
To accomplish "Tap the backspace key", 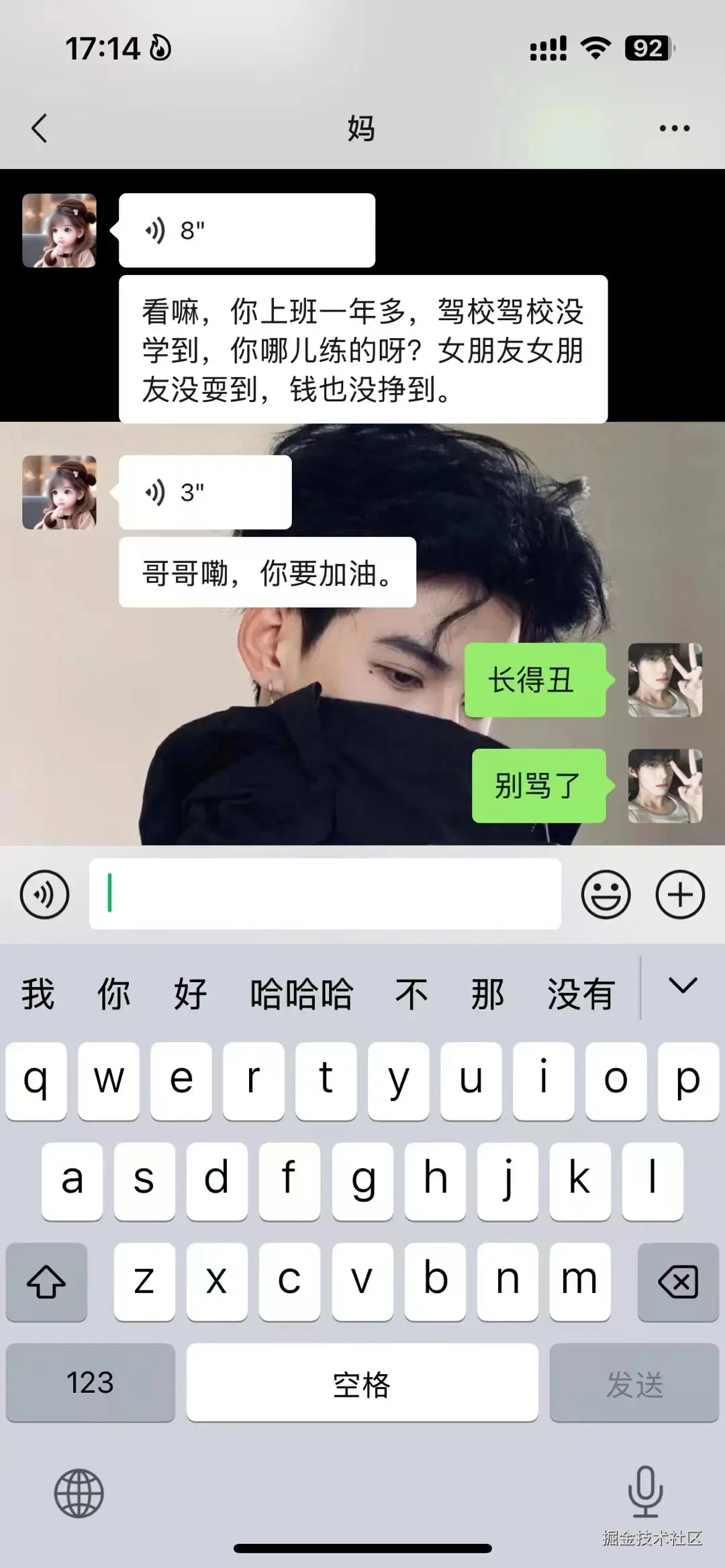I will (x=678, y=1282).
